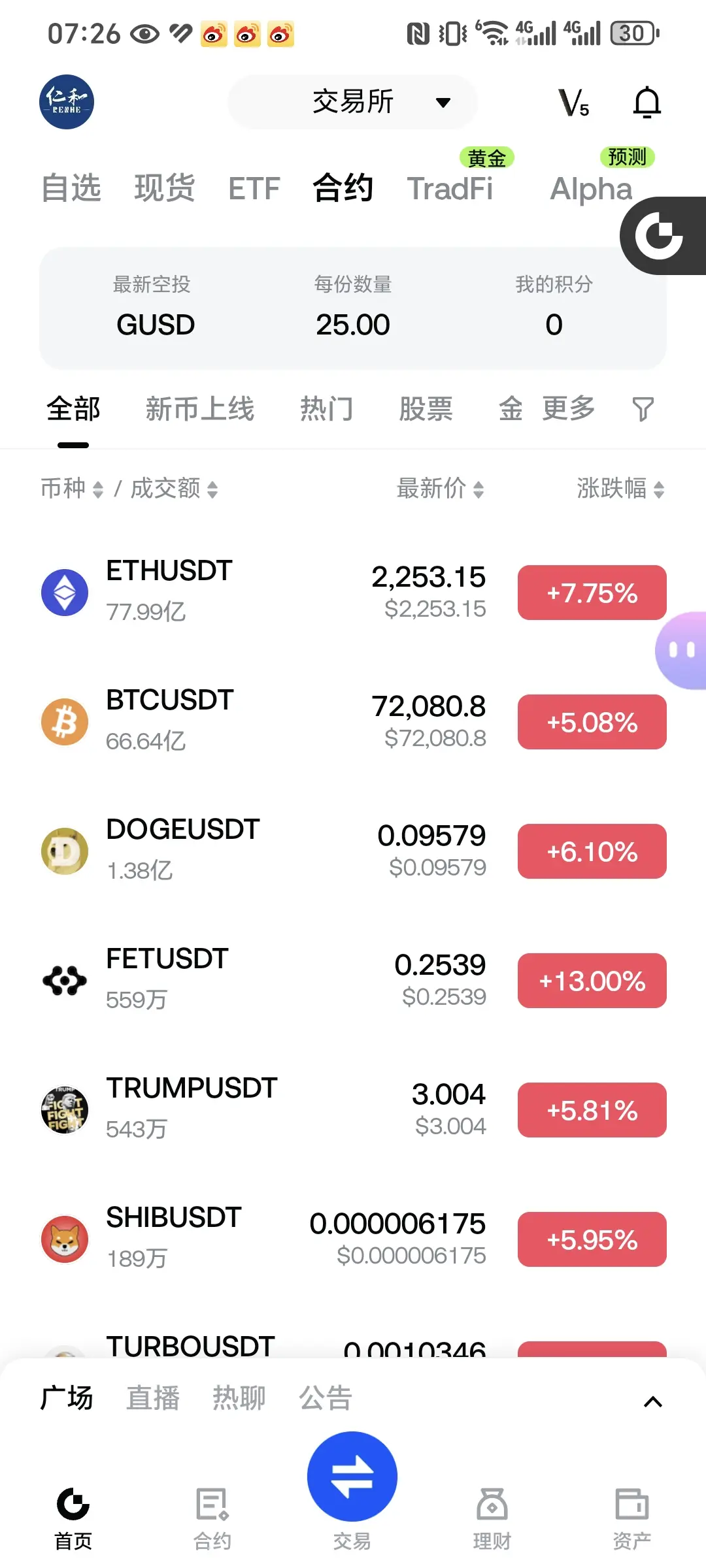Select the 股票 filter

(x=426, y=409)
